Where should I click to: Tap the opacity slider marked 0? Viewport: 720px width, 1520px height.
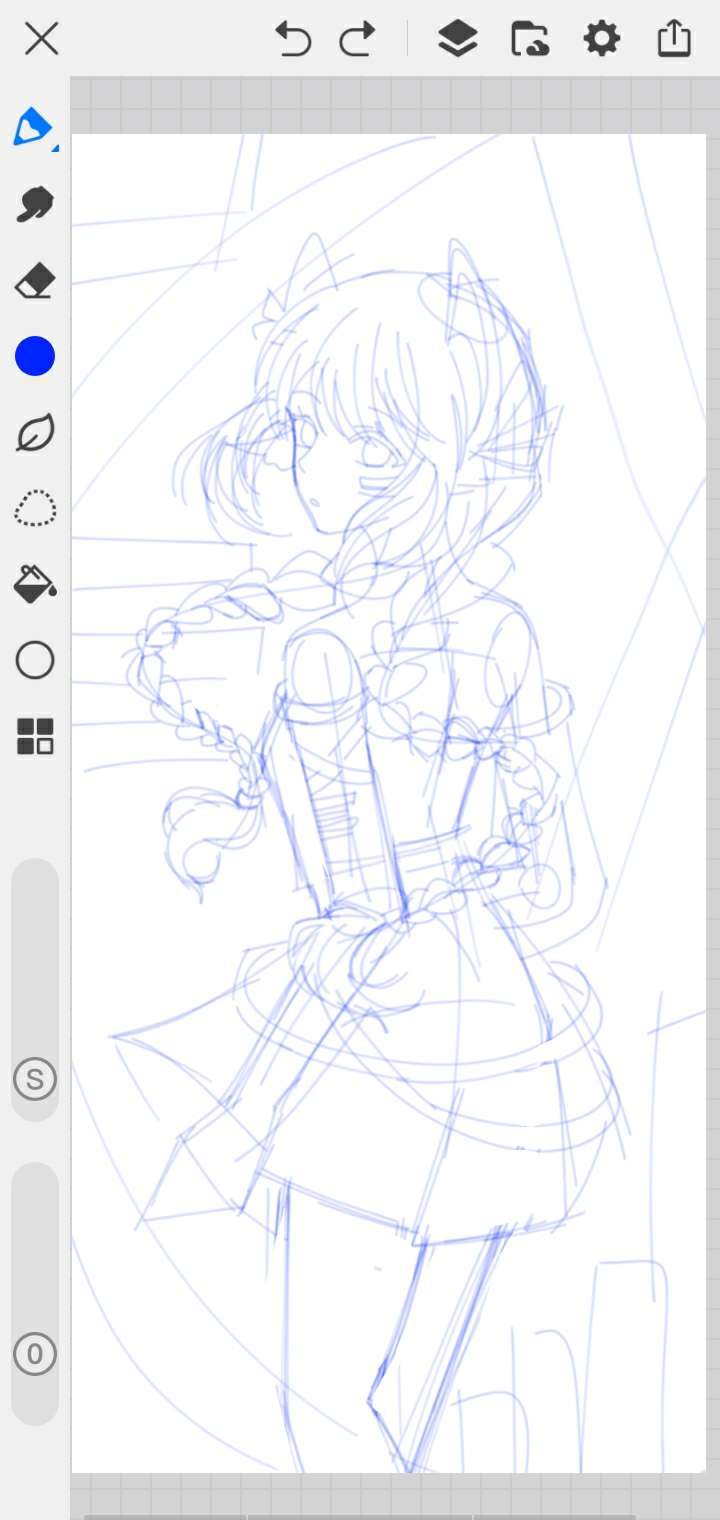pos(34,1354)
